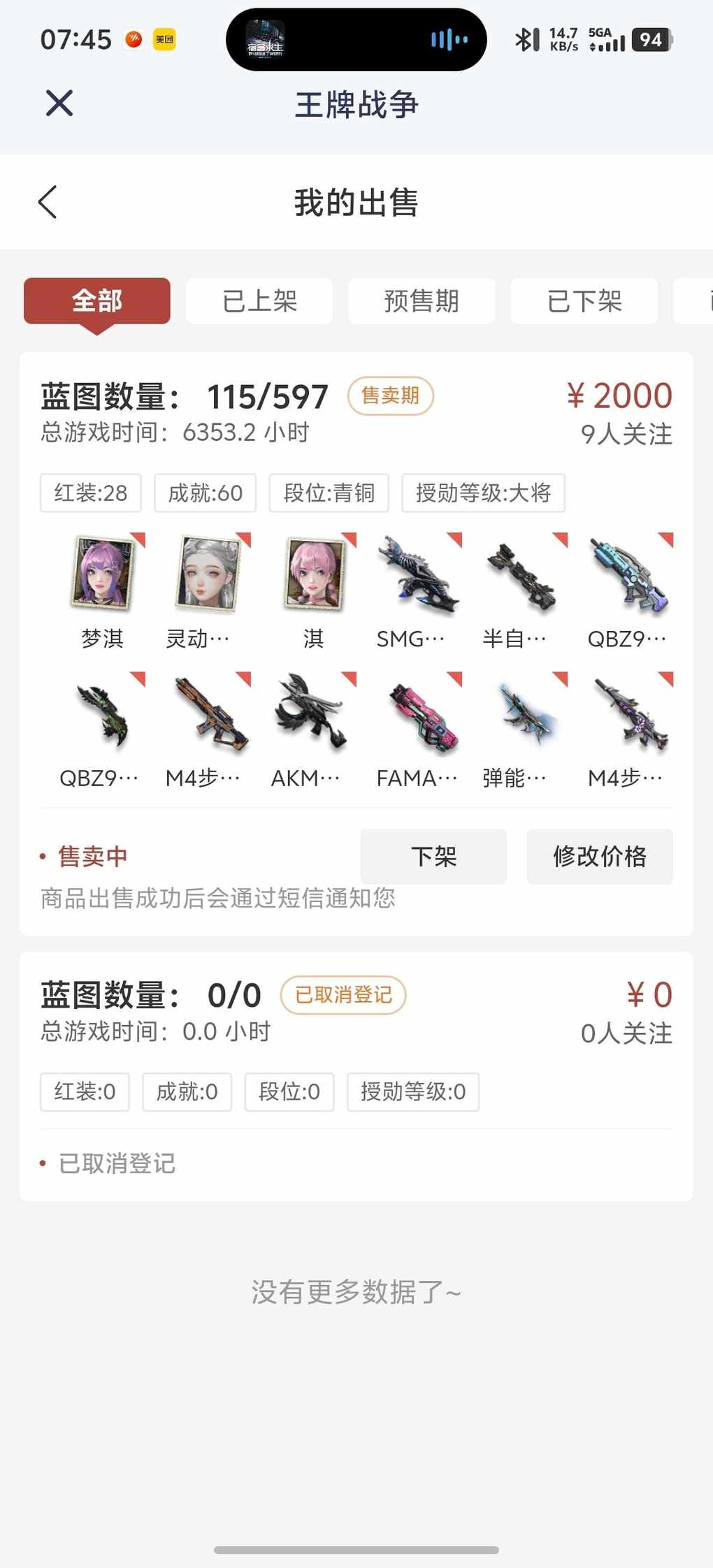713x1568 pixels.
Task: Switch to the 已下架 tab
Action: pyautogui.click(x=584, y=301)
